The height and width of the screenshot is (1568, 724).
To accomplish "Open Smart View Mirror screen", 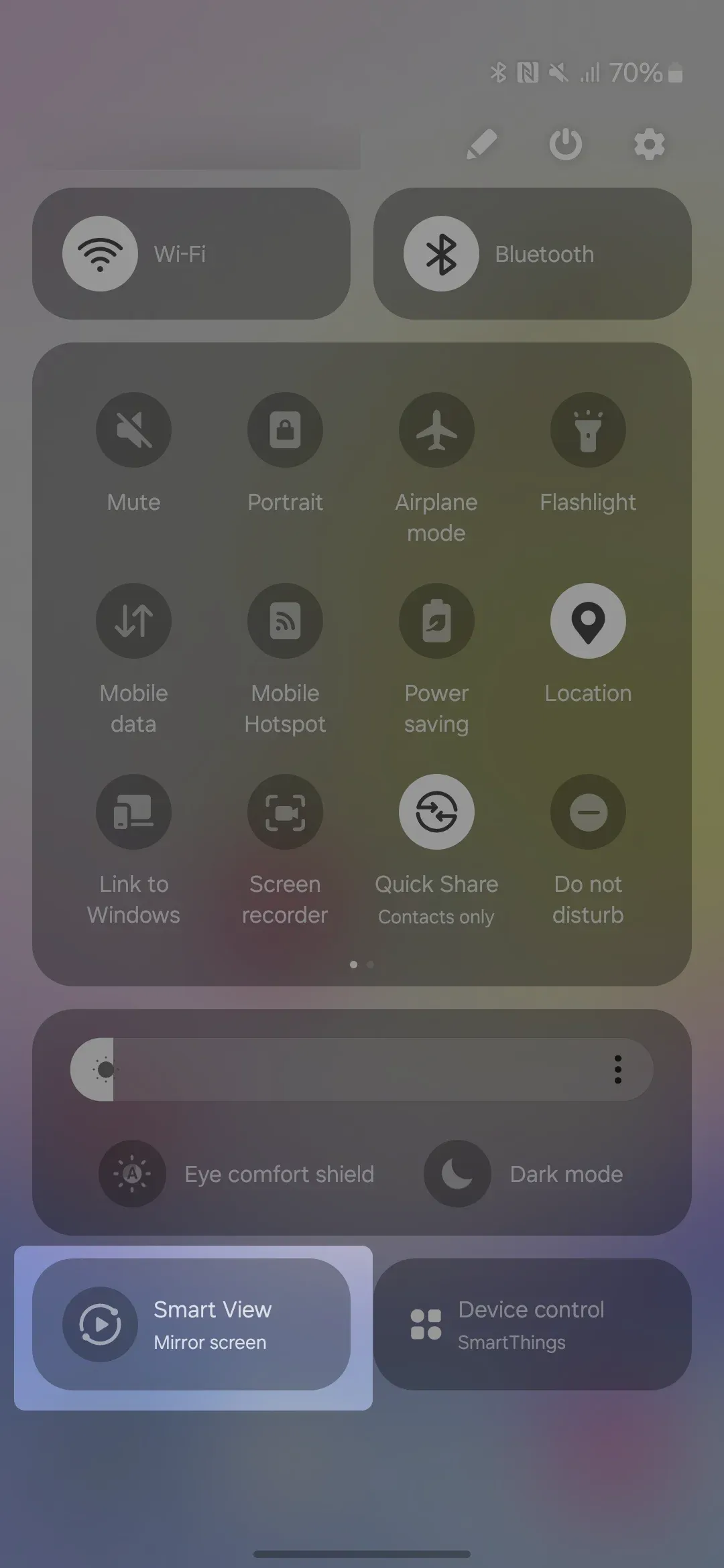I will coord(192,1325).
